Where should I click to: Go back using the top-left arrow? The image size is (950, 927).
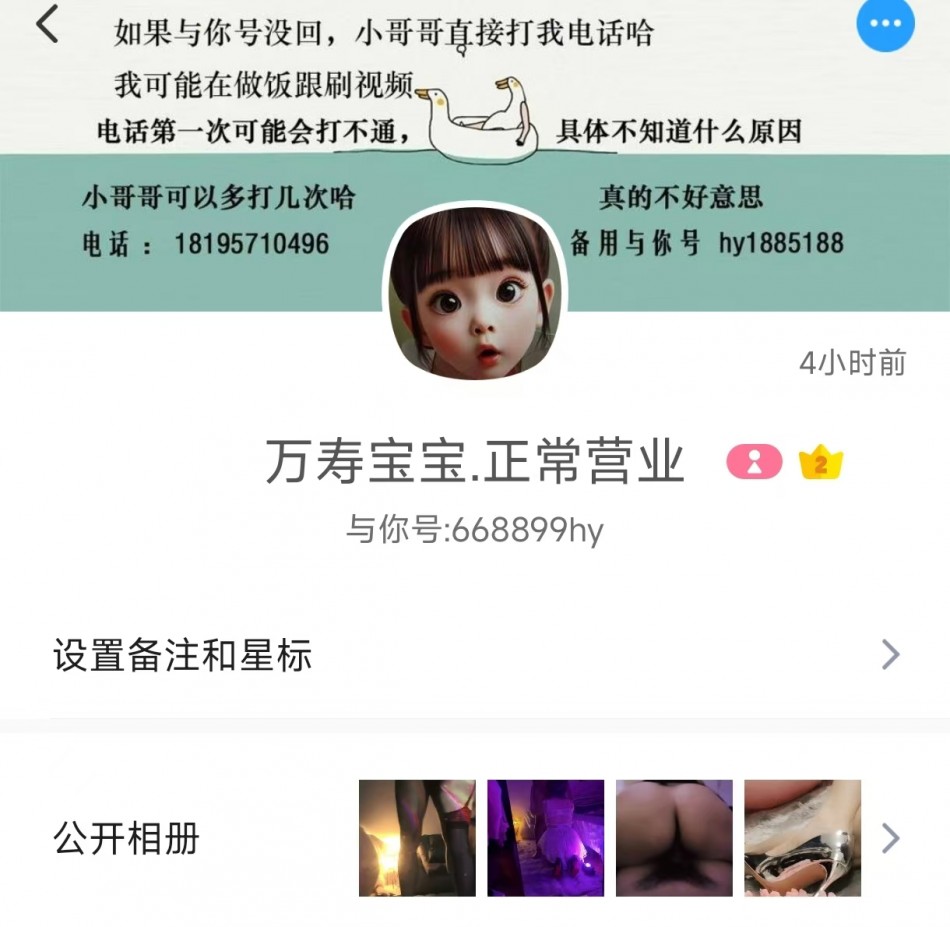click(x=47, y=25)
